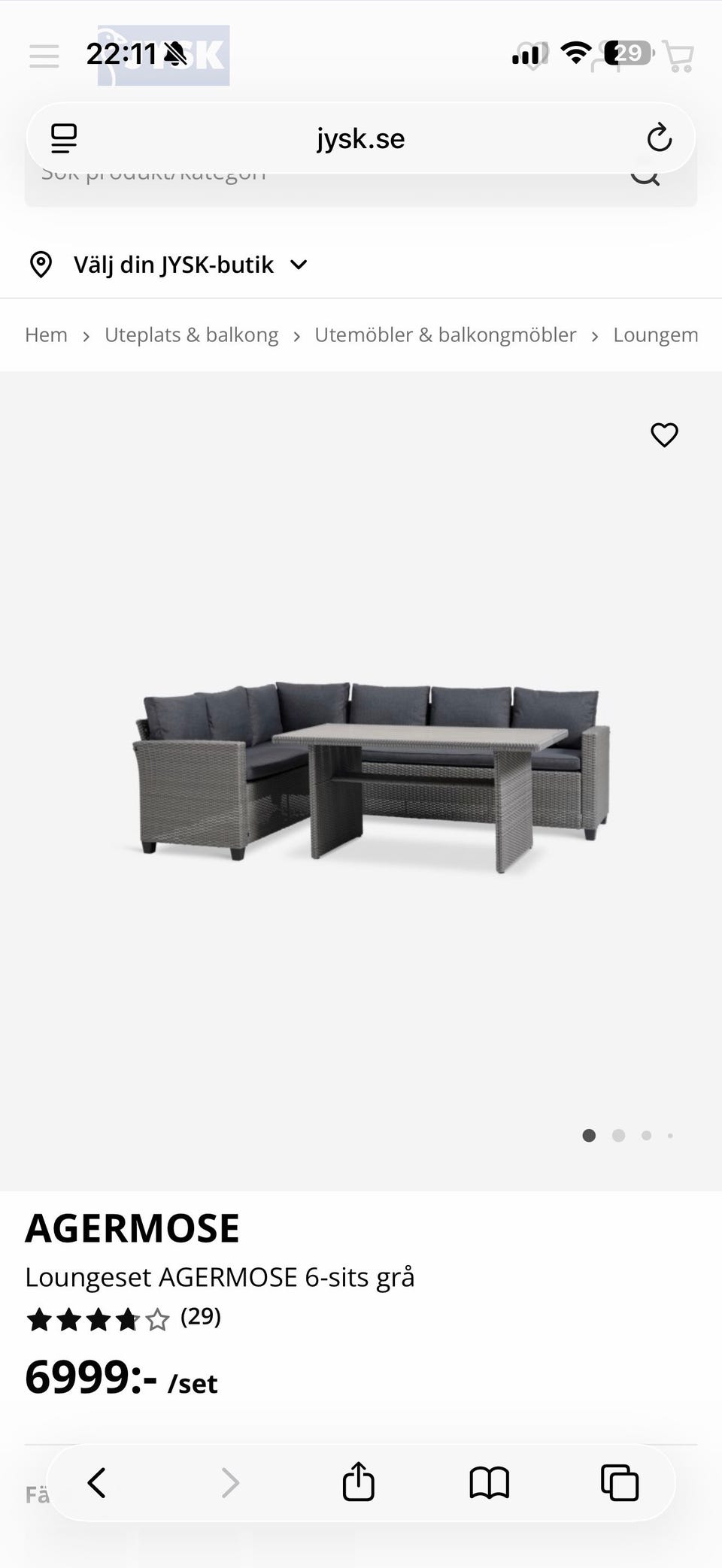Open the shopping cart

(x=679, y=56)
